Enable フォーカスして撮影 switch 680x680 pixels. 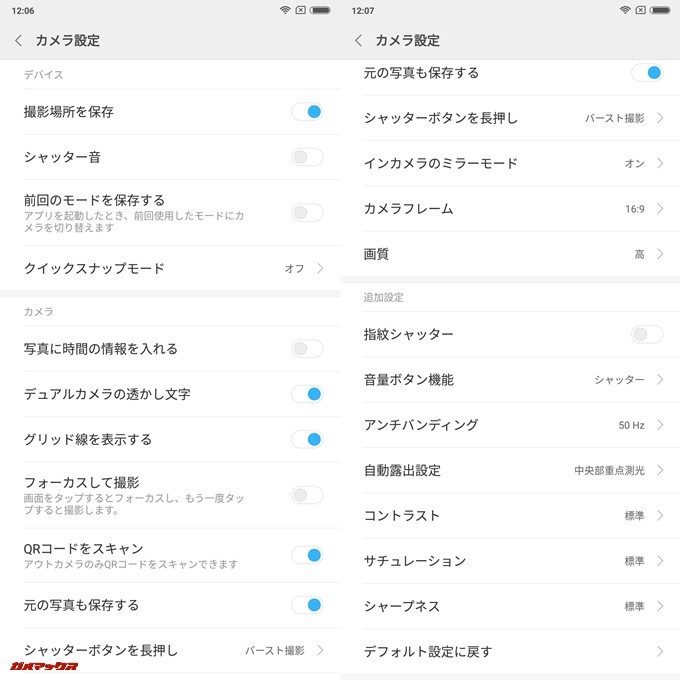(x=307, y=495)
